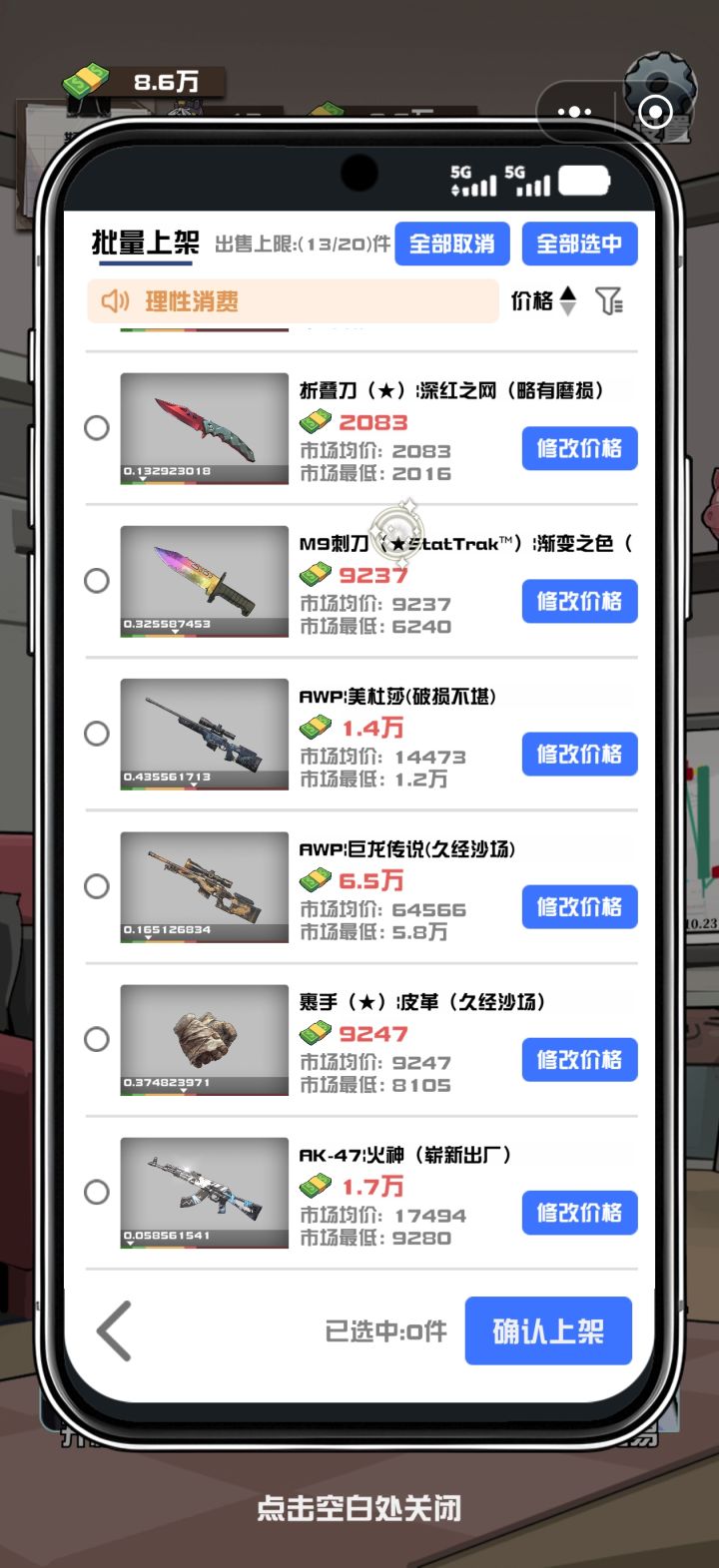Open the three-dot more options menu
This screenshot has height=1568, width=719.
pos(574,112)
